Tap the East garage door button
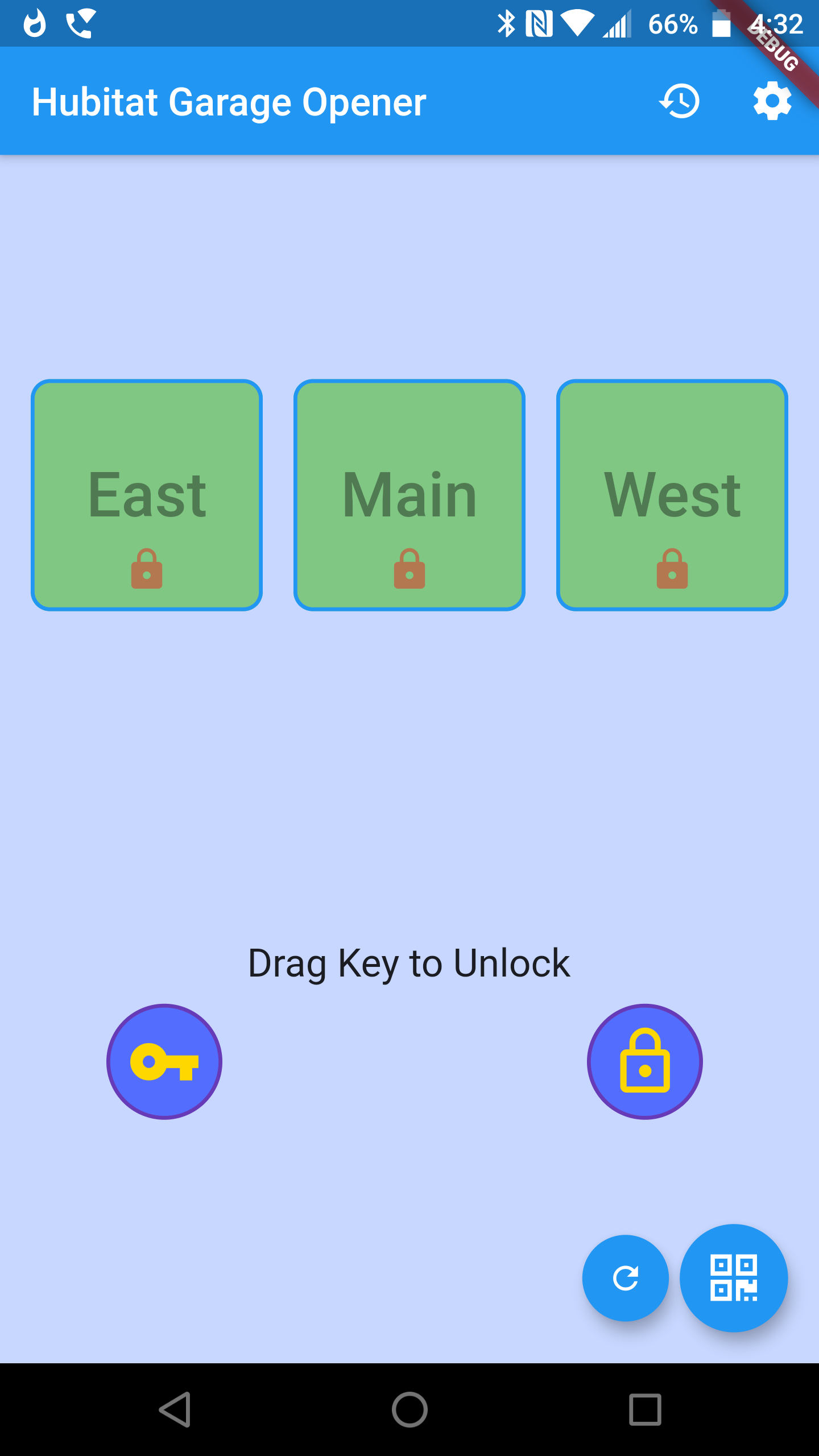819x1456 pixels. [147, 495]
